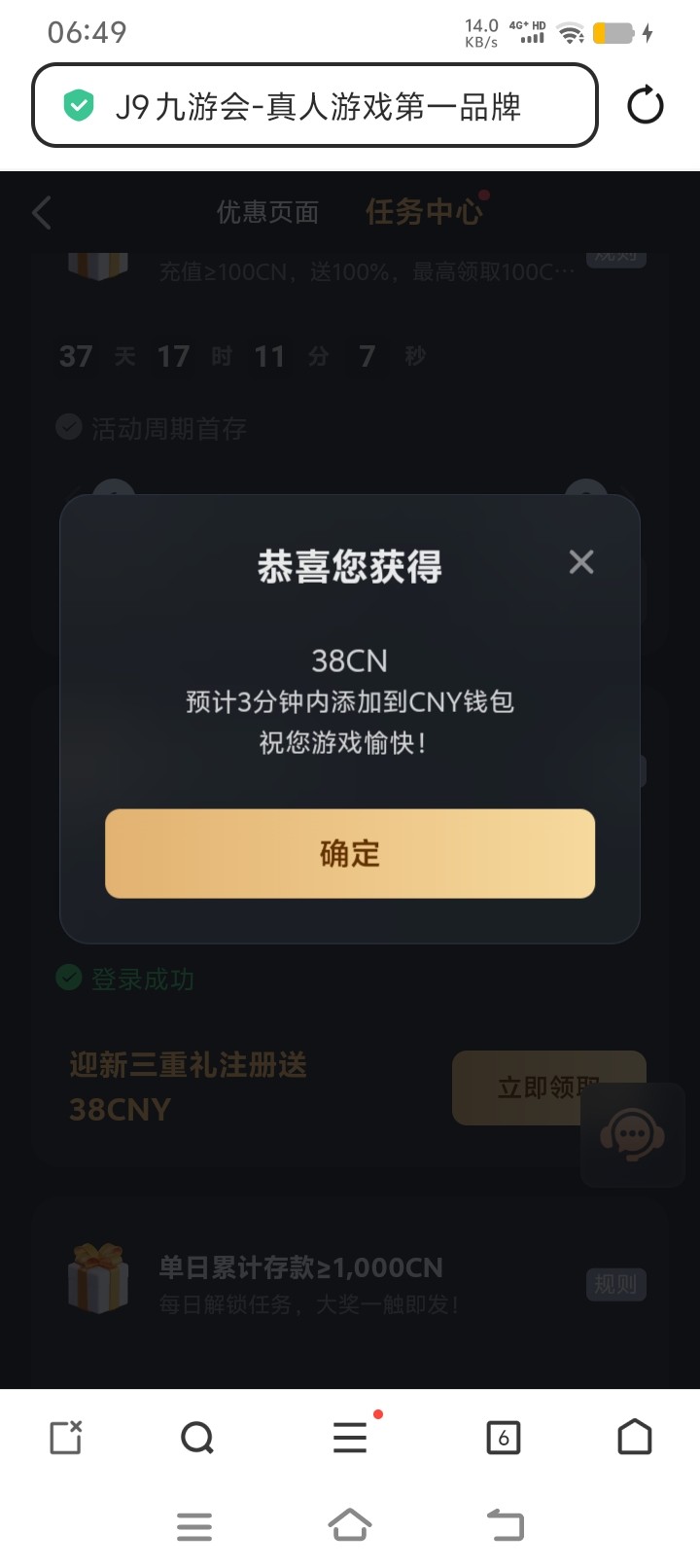
Task: Tap the system back arrow at bottom right
Action: 505,1525
